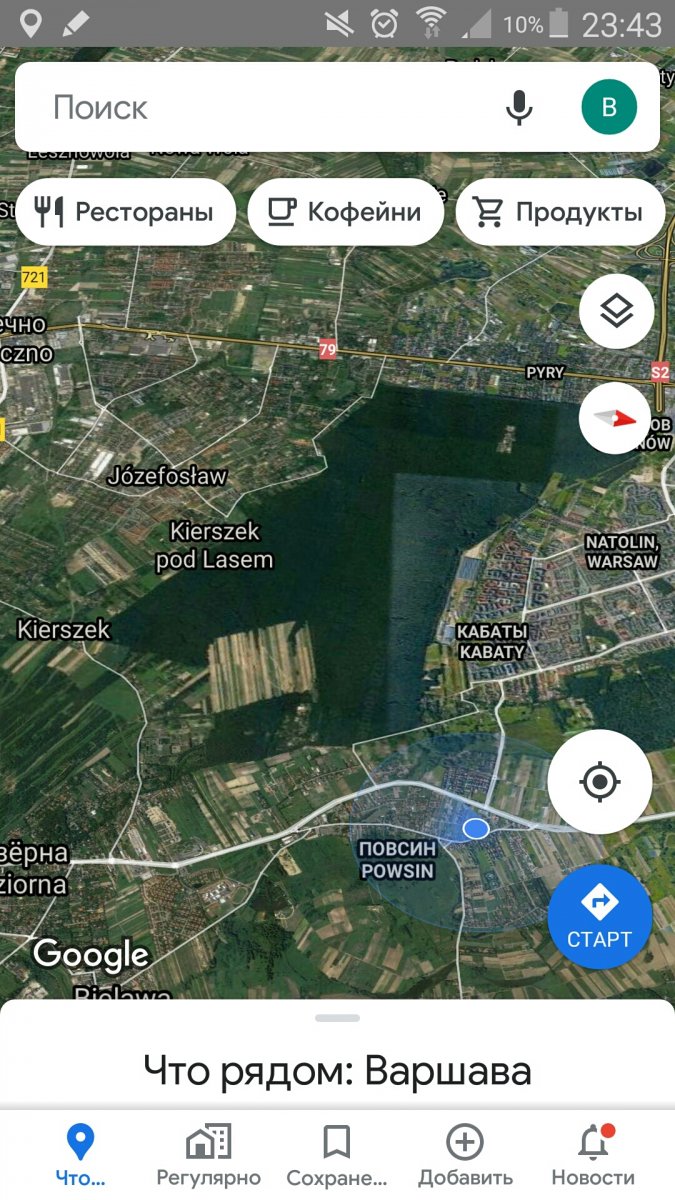Select the Продукты chip

point(560,212)
